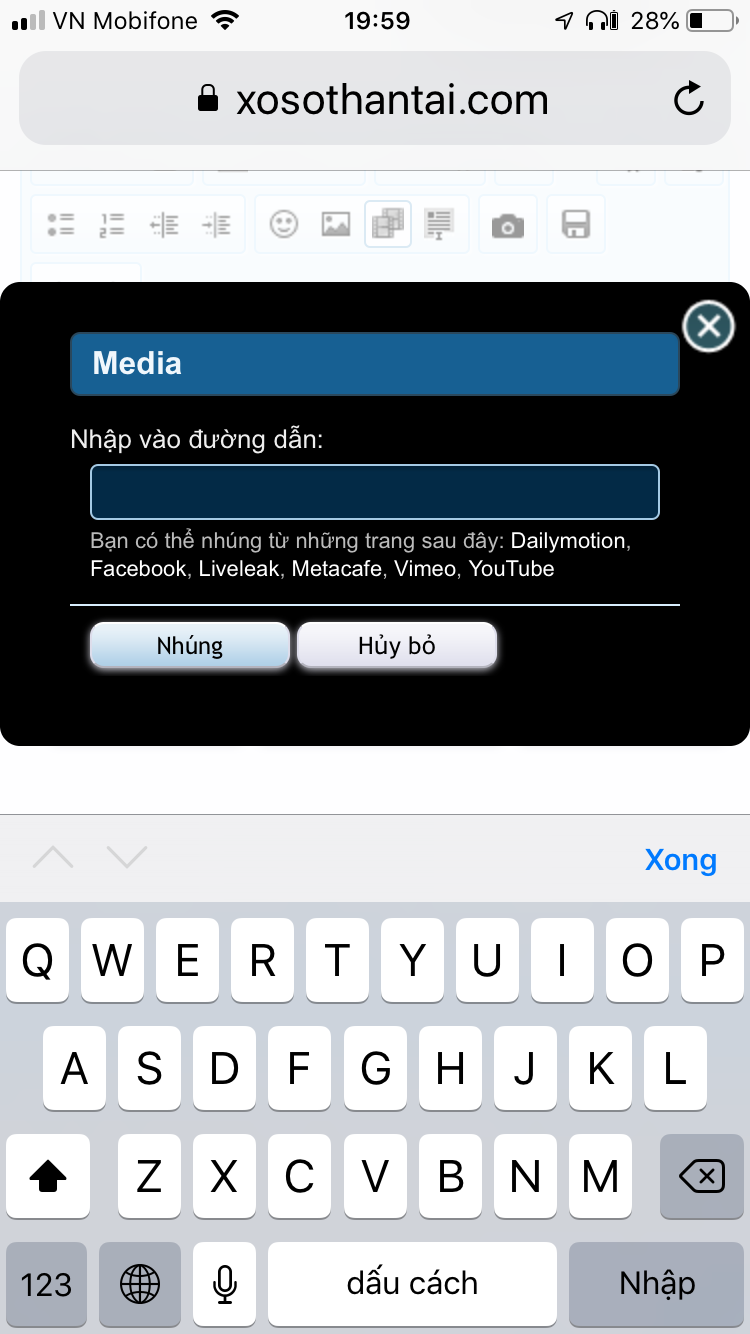Switch keyboard to numbers with 123
The image size is (750, 1334).
(x=47, y=1284)
